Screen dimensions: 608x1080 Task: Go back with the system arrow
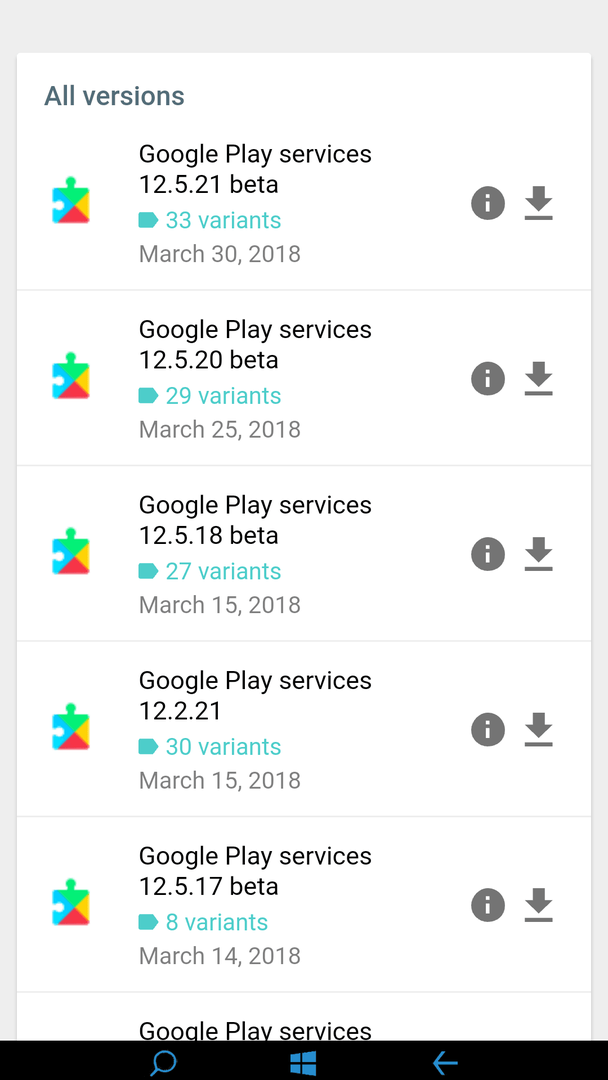445,1062
